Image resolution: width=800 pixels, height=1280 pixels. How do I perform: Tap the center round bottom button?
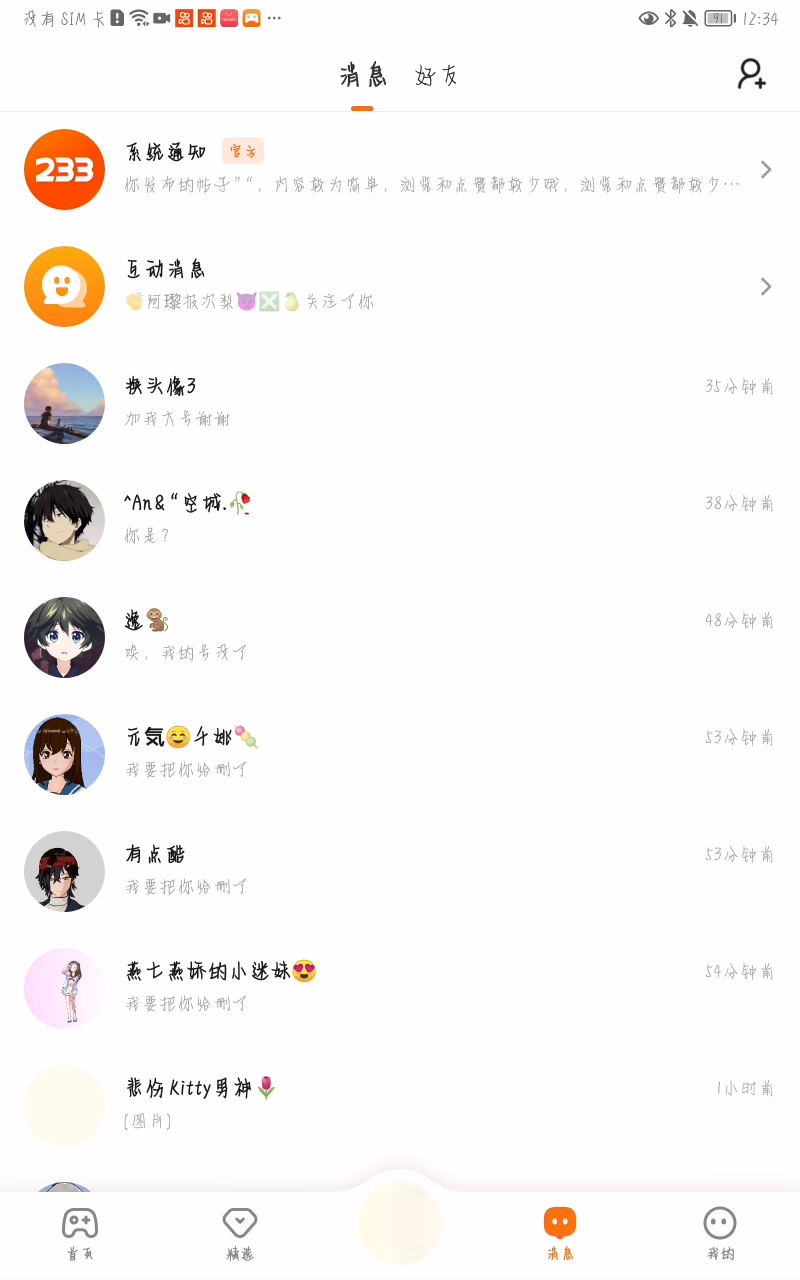400,1222
